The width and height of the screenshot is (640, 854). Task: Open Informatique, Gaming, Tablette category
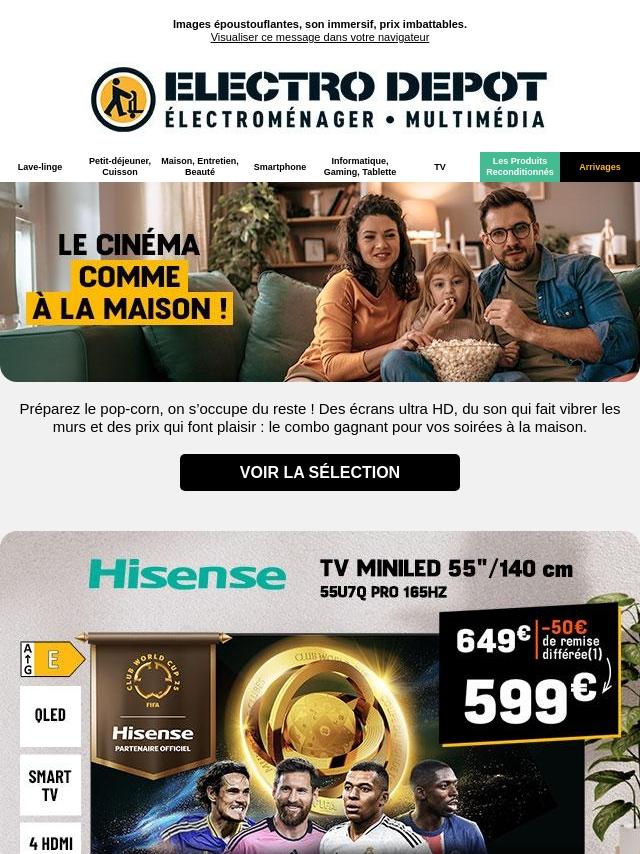[x=360, y=167]
